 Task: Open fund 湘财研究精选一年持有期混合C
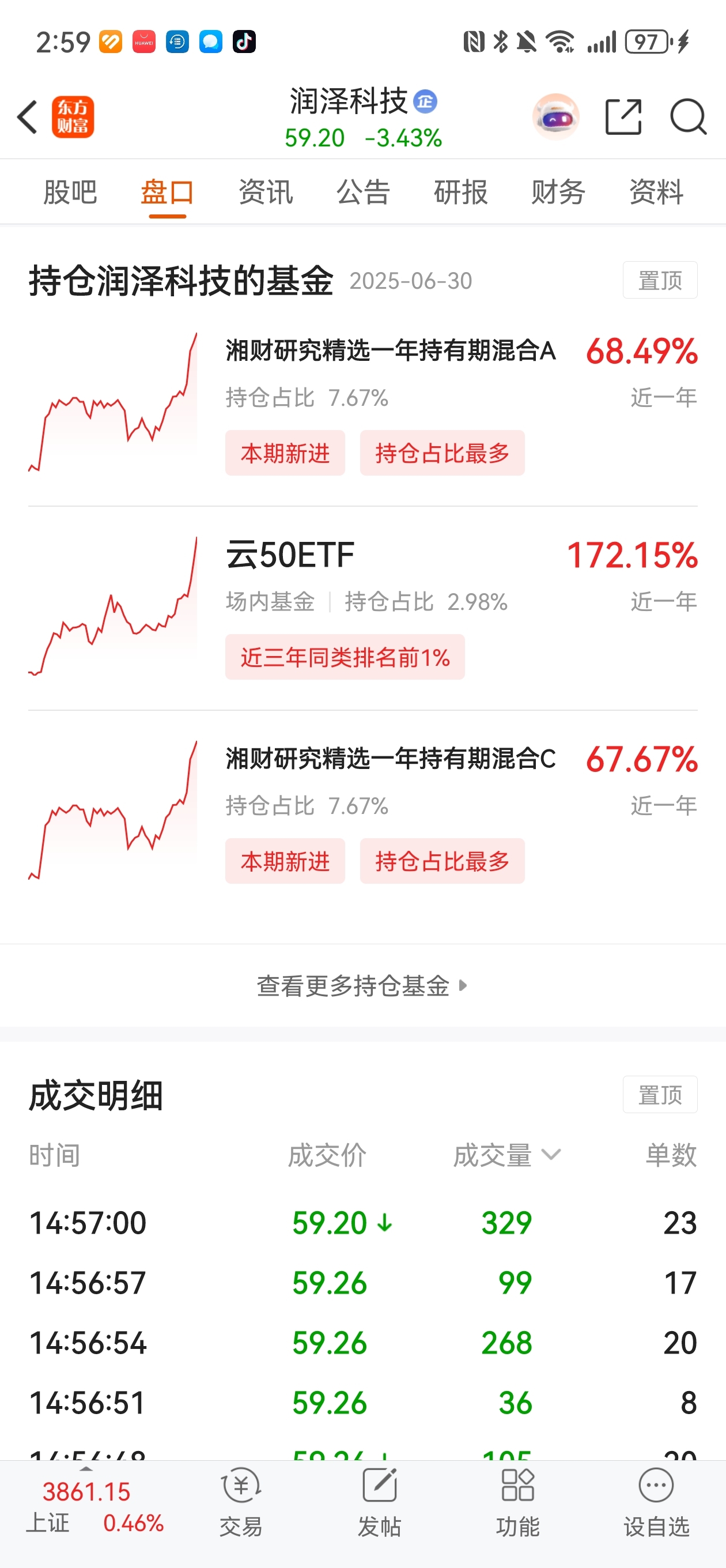tap(362, 812)
